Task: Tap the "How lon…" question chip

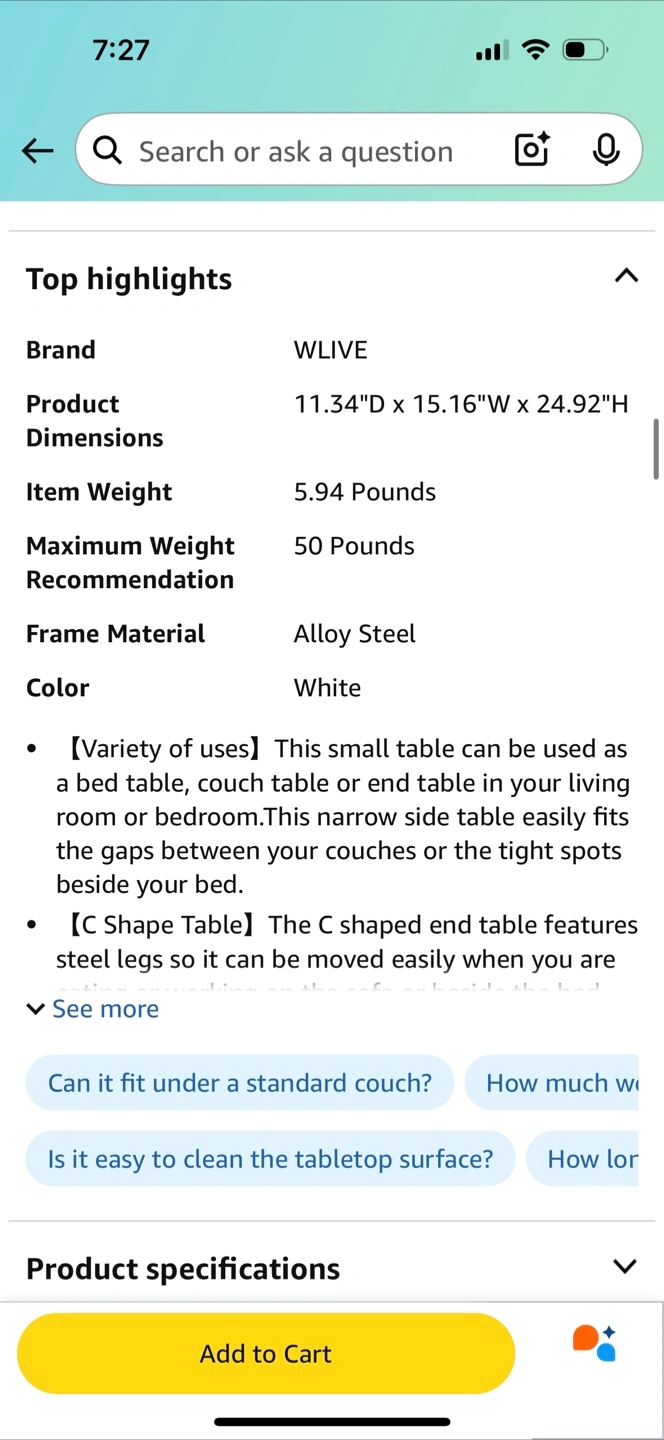Action: 582,1159
